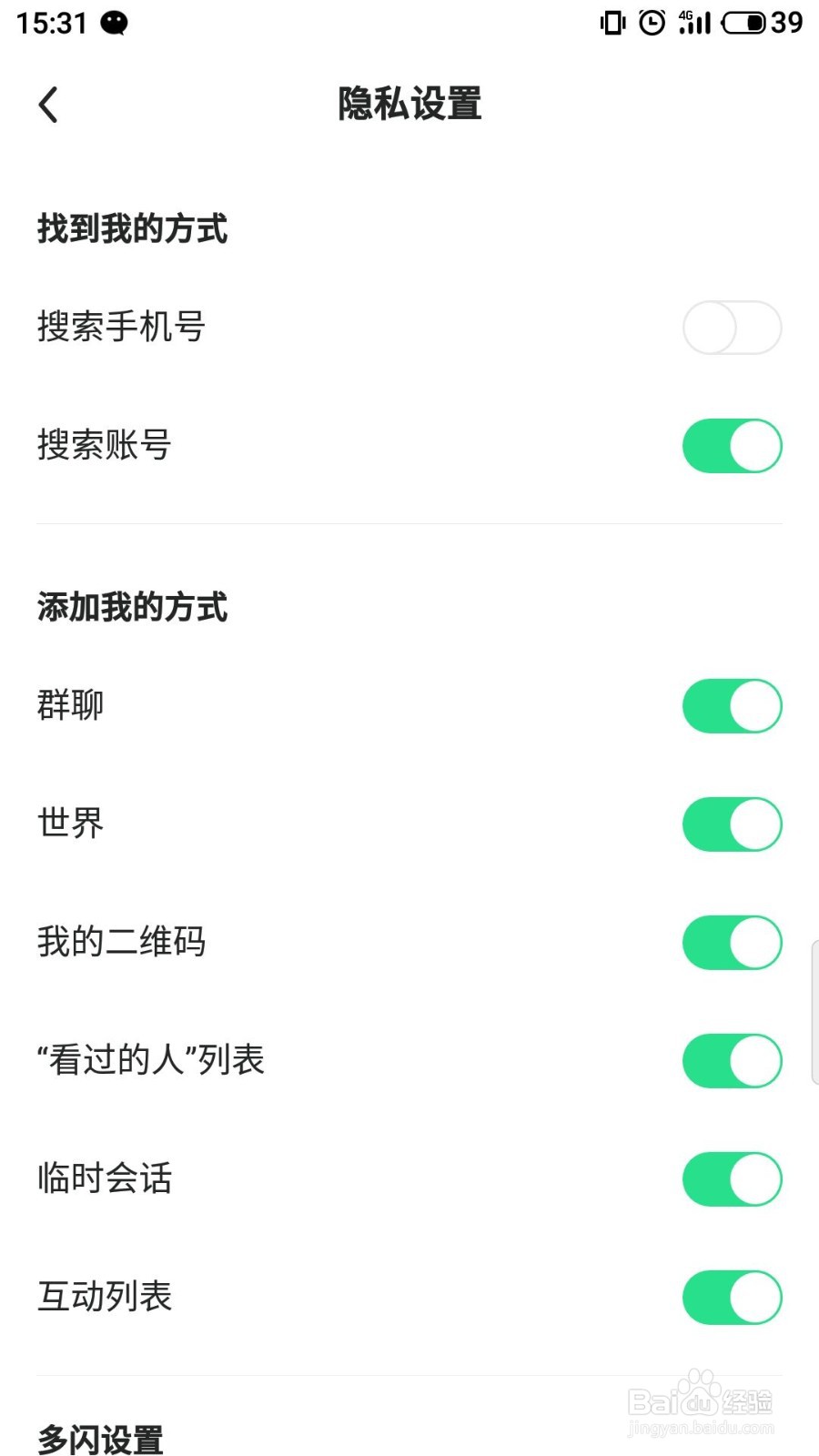Disable the 临时会话 switch
The image size is (819, 1456).
coord(732,1179)
